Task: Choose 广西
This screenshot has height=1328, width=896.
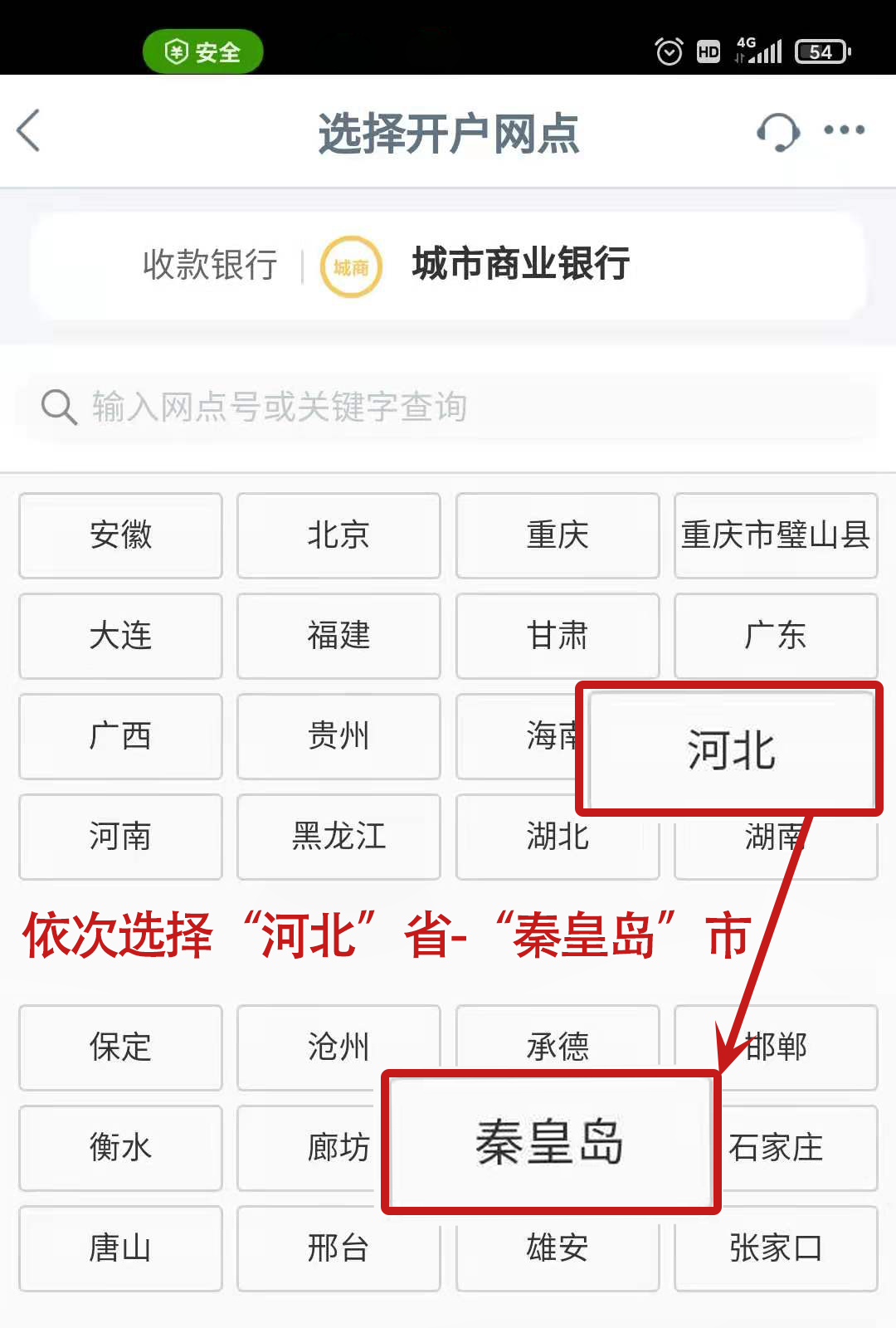Action: pyautogui.click(x=120, y=736)
